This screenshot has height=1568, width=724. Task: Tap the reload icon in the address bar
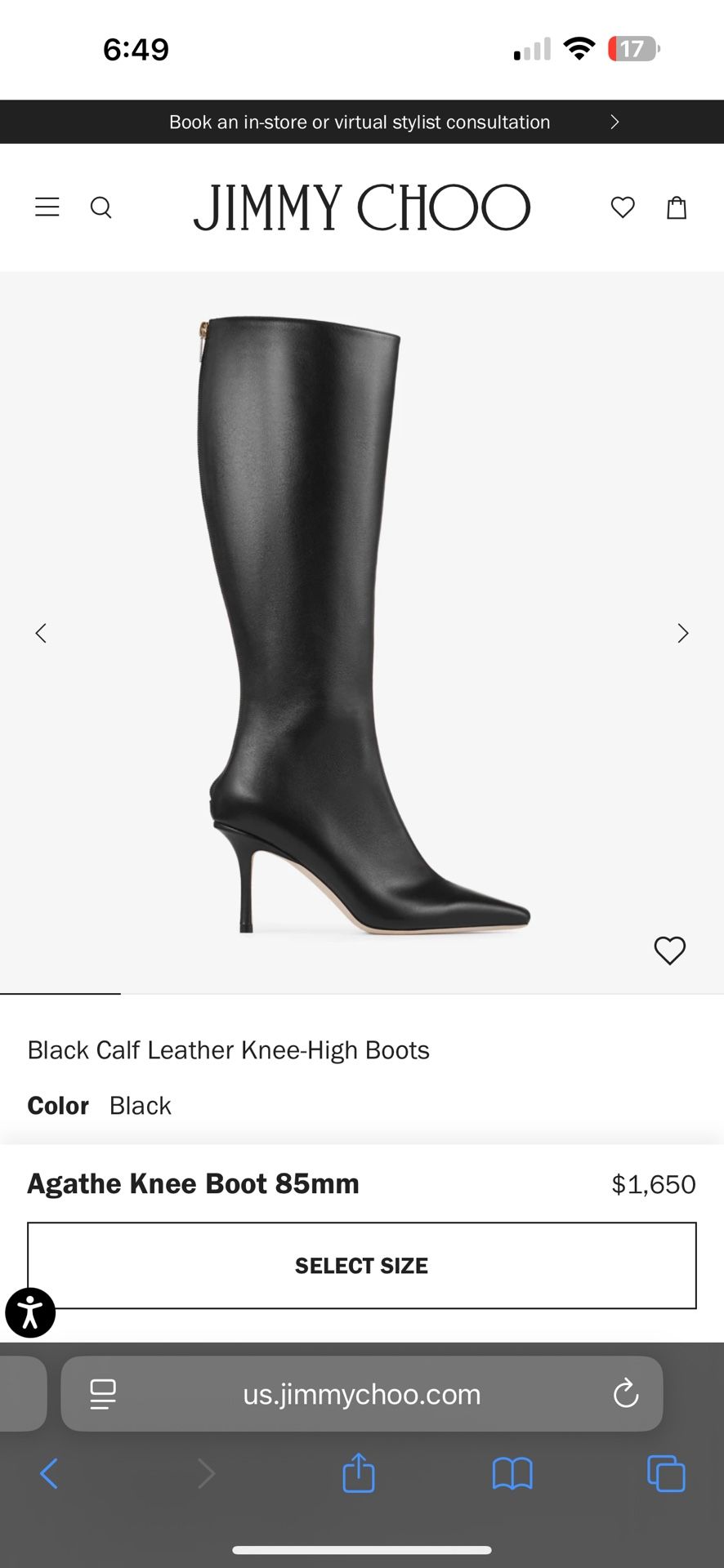[625, 1394]
